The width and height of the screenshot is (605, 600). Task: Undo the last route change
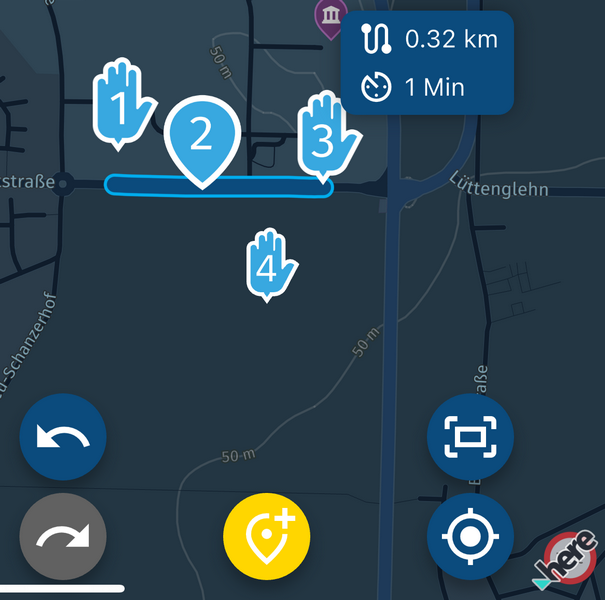63,437
